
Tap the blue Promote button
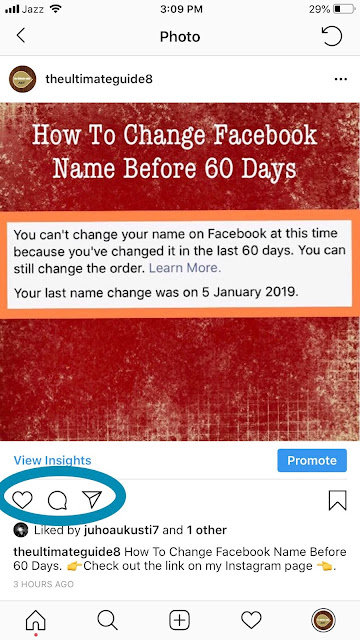pos(312,460)
